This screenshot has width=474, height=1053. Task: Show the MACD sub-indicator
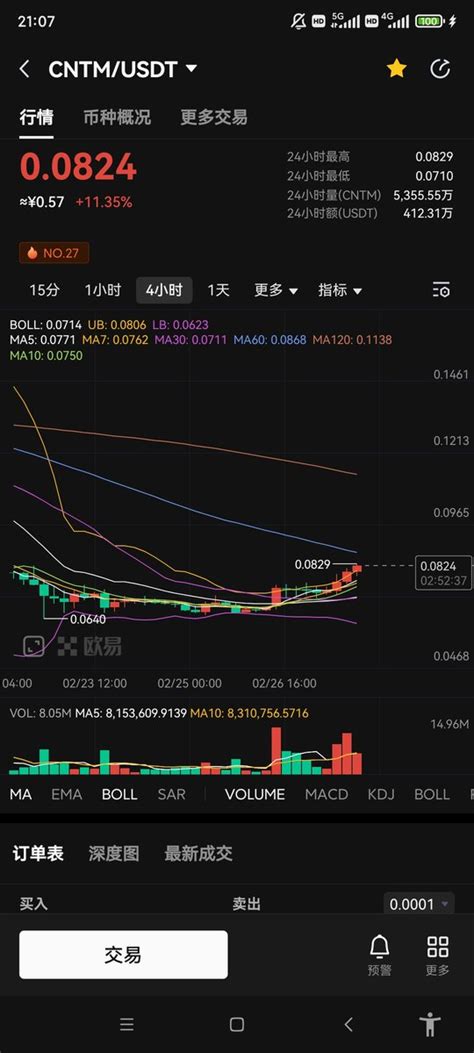(x=326, y=794)
